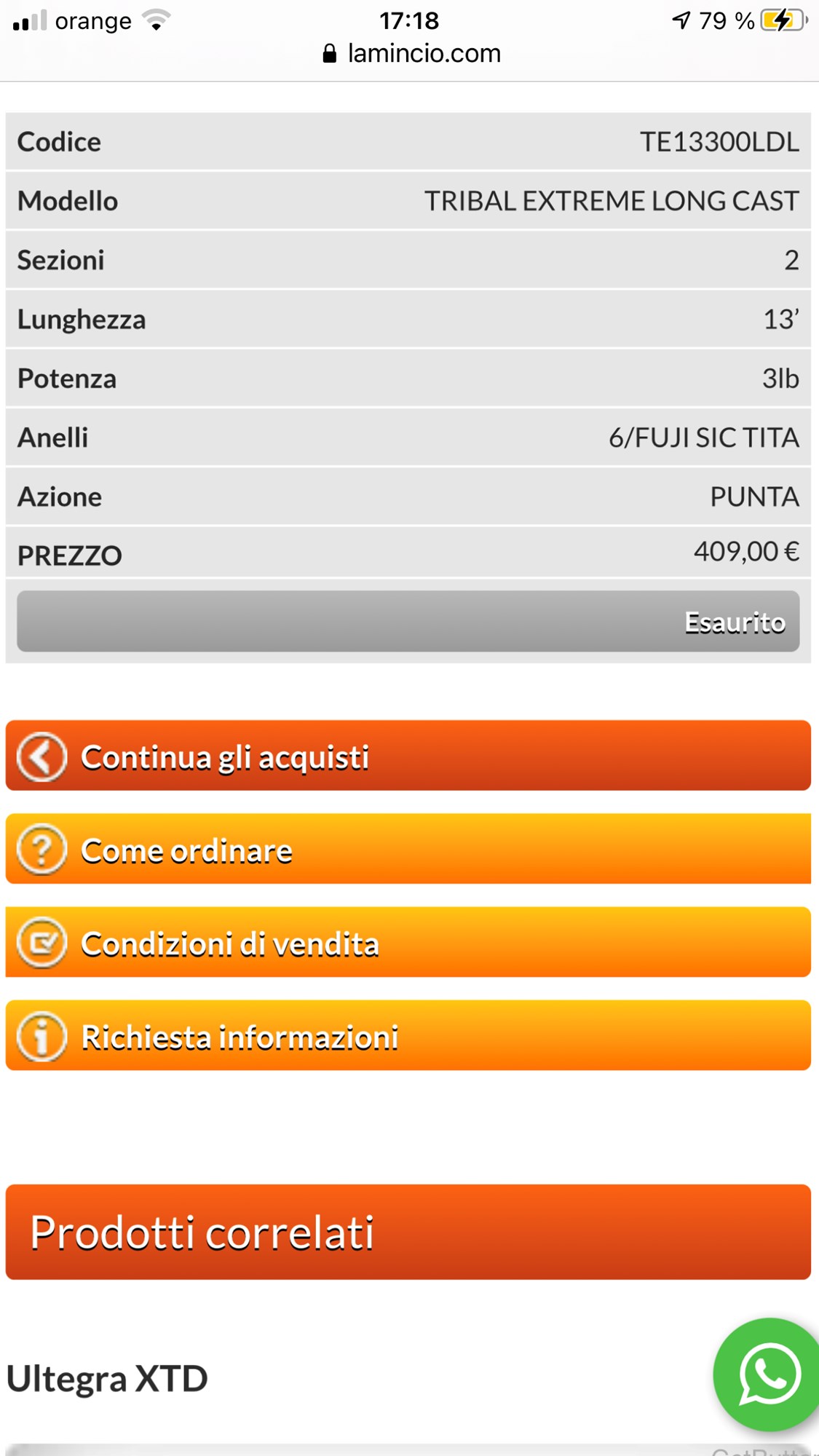The height and width of the screenshot is (1456, 819).
Task: Start a WhatsApp chat
Action: 768,1374
